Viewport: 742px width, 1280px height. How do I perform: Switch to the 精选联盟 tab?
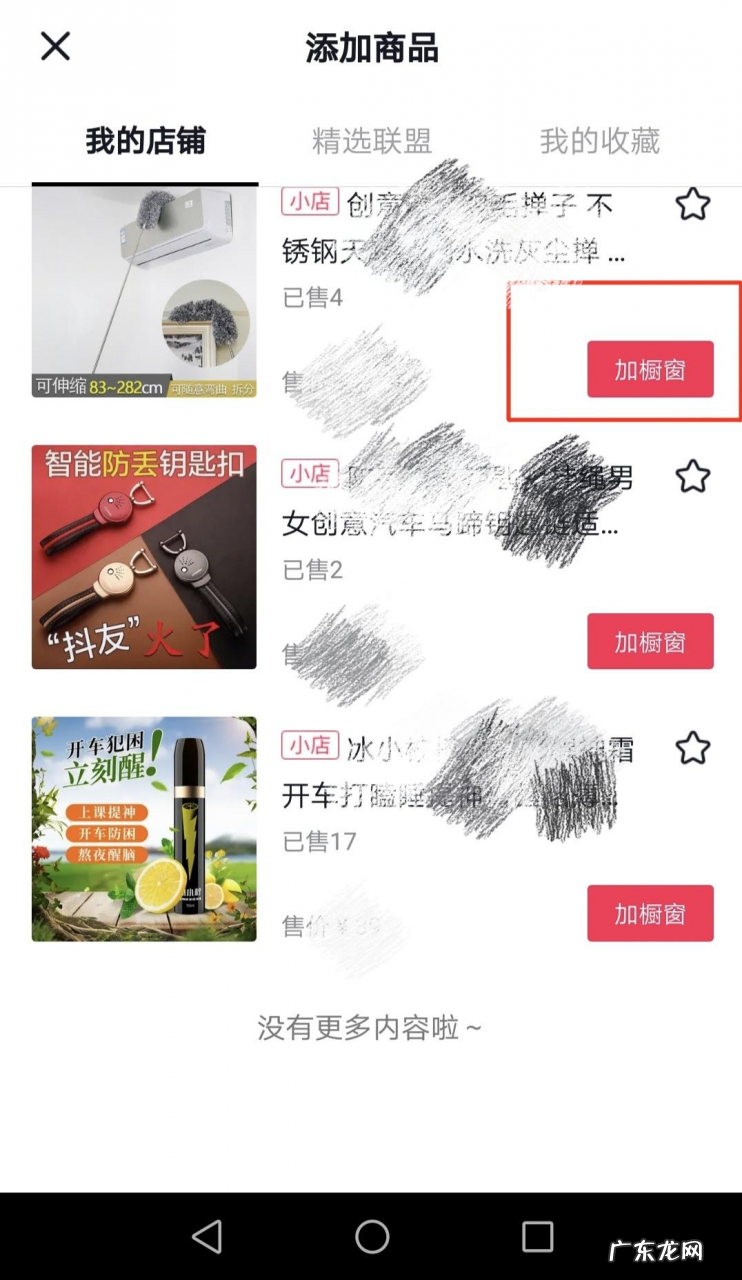coord(371,141)
